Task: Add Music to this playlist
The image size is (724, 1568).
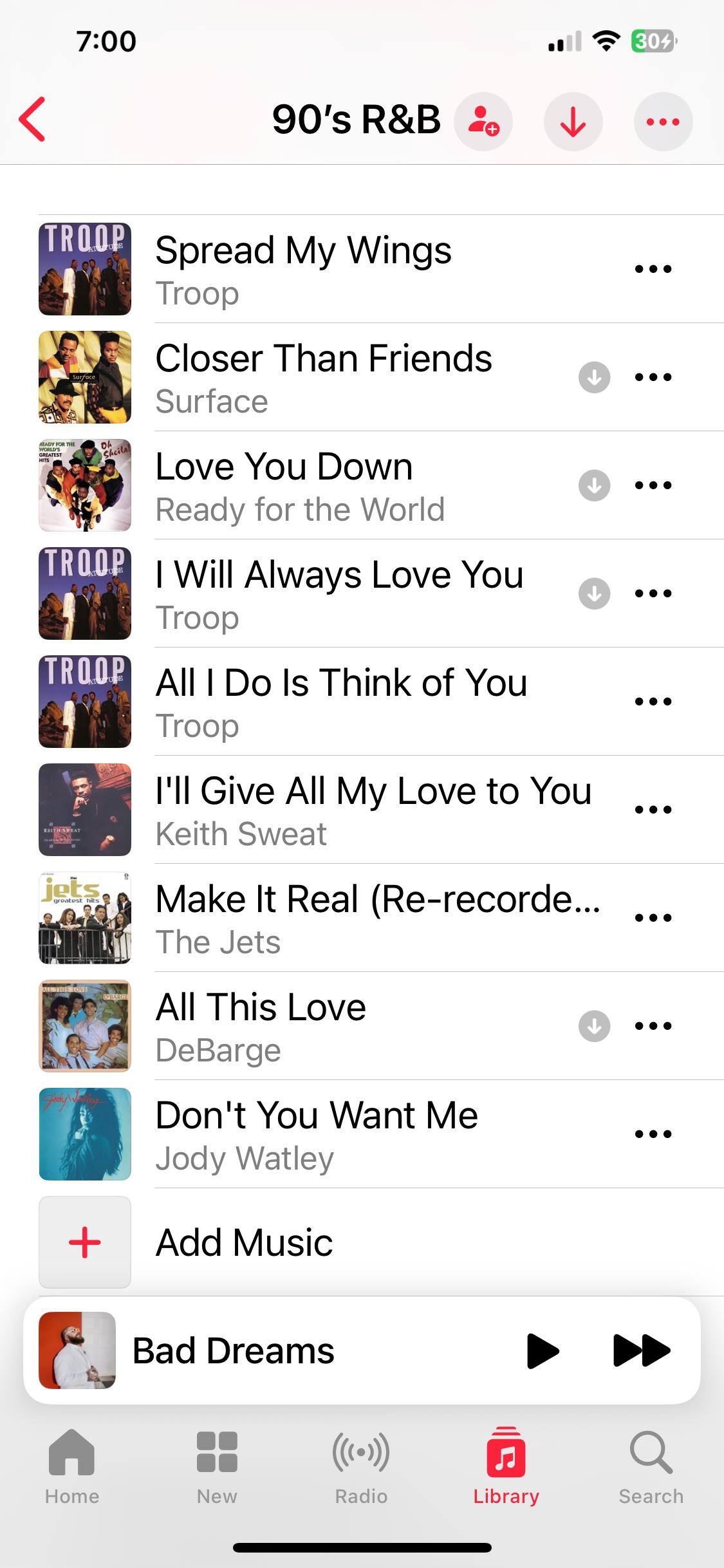Action: (x=245, y=1242)
